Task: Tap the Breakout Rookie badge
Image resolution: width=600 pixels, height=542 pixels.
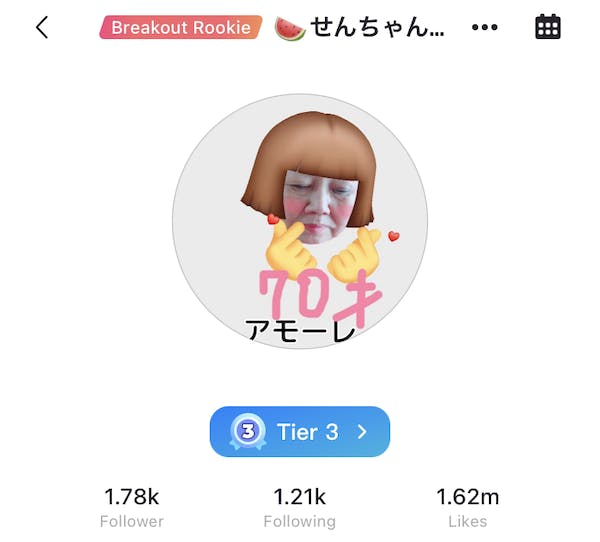Action: [x=181, y=28]
